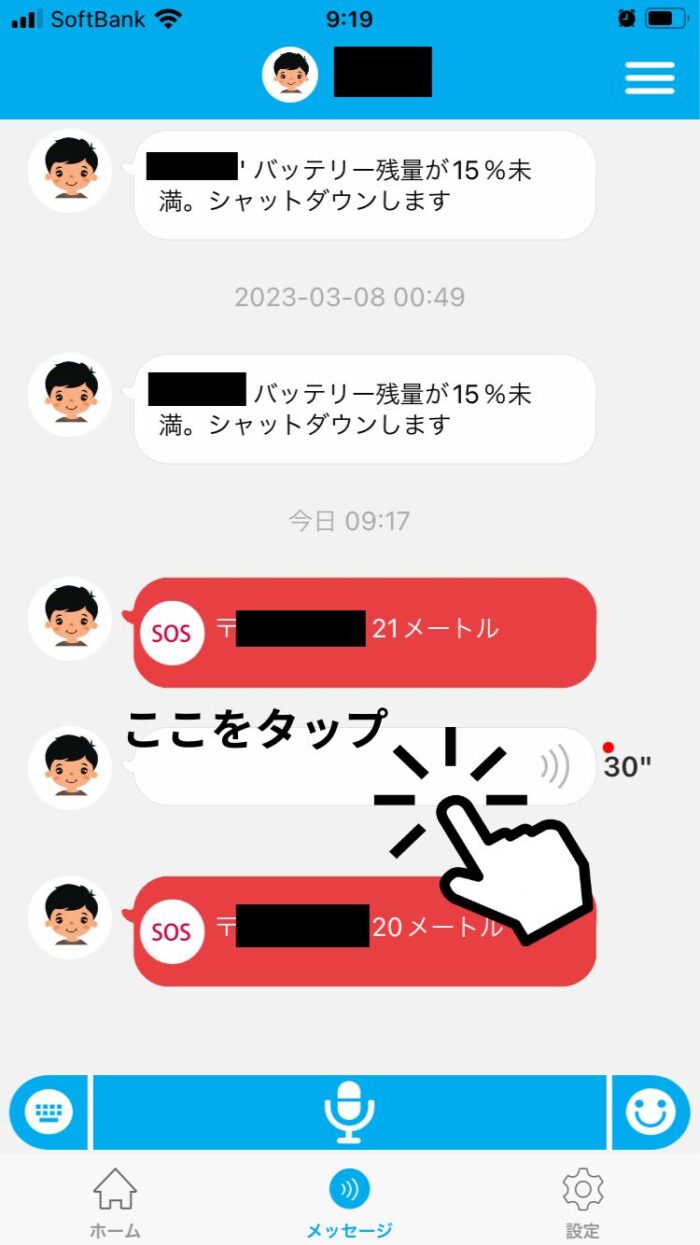Play the 30-second voice message
The image size is (700, 1245).
364,767
